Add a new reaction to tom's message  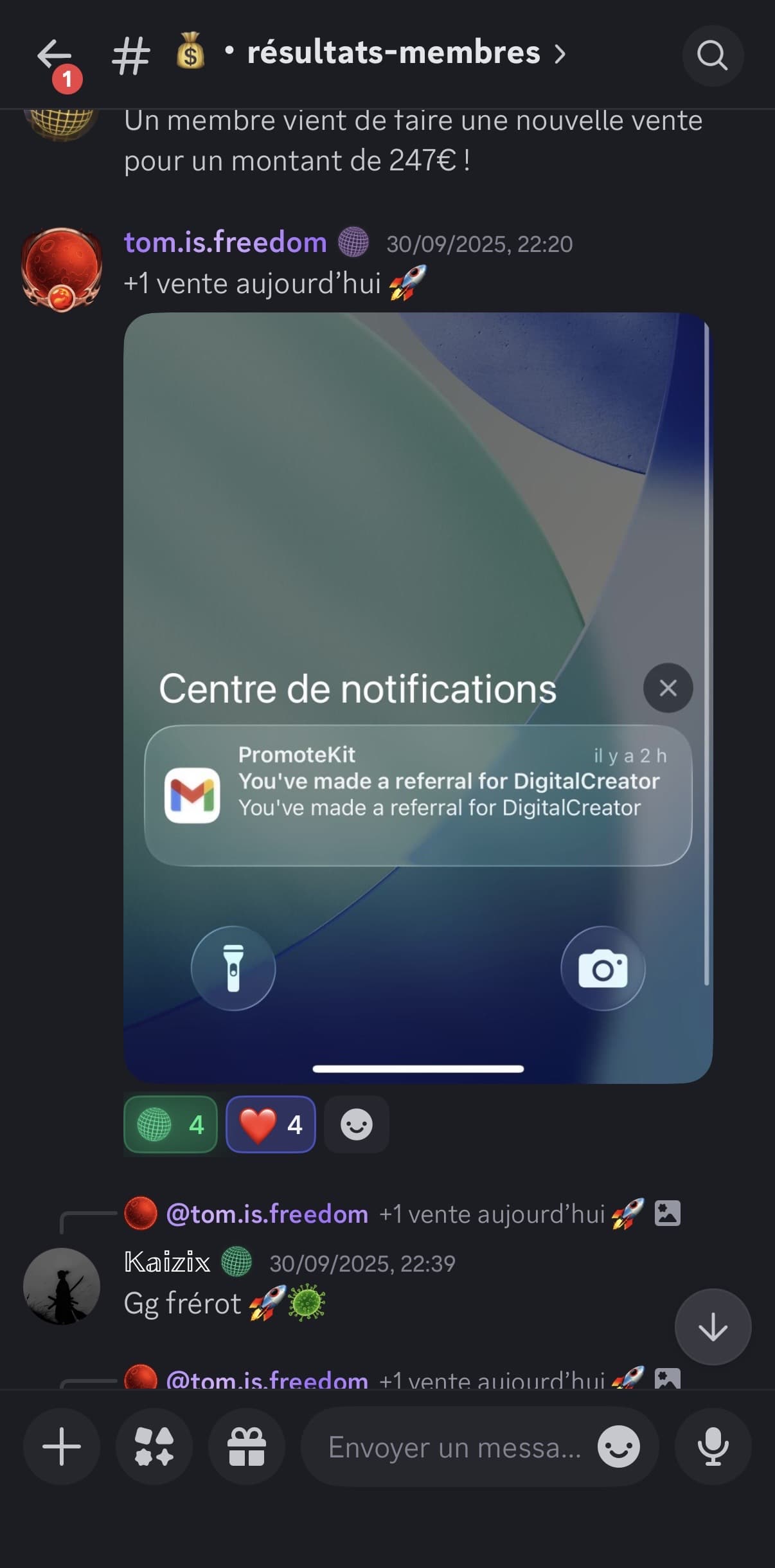click(357, 1124)
